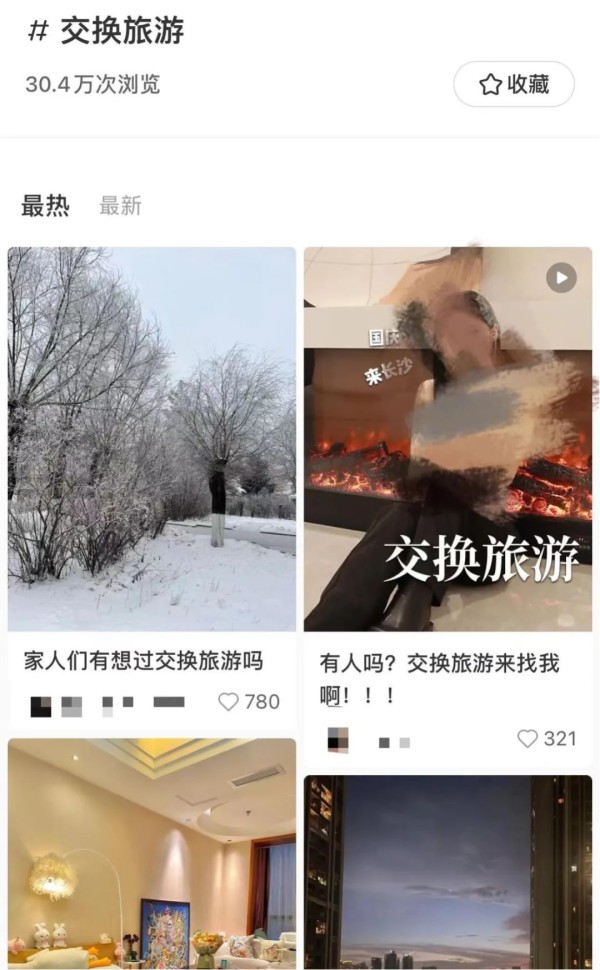Image resolution: width=600 pixels, height=970 pixels.
Task: Open the 交换旅游 fireplace video post
Action: (x=448, y=438)
